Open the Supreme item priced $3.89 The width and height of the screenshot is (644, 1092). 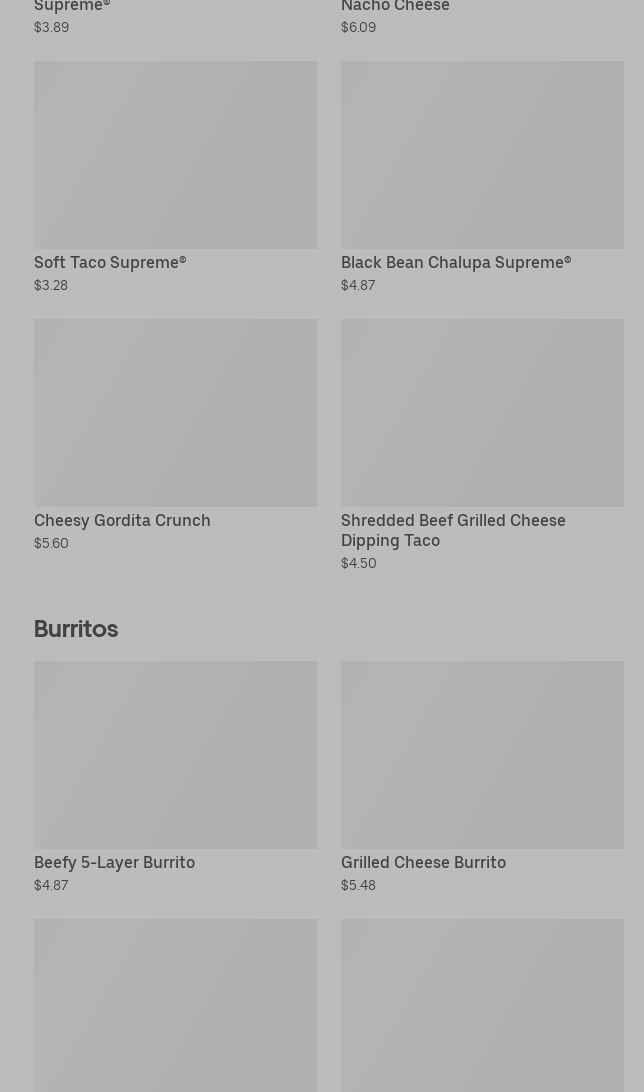[x=72, y=8]
